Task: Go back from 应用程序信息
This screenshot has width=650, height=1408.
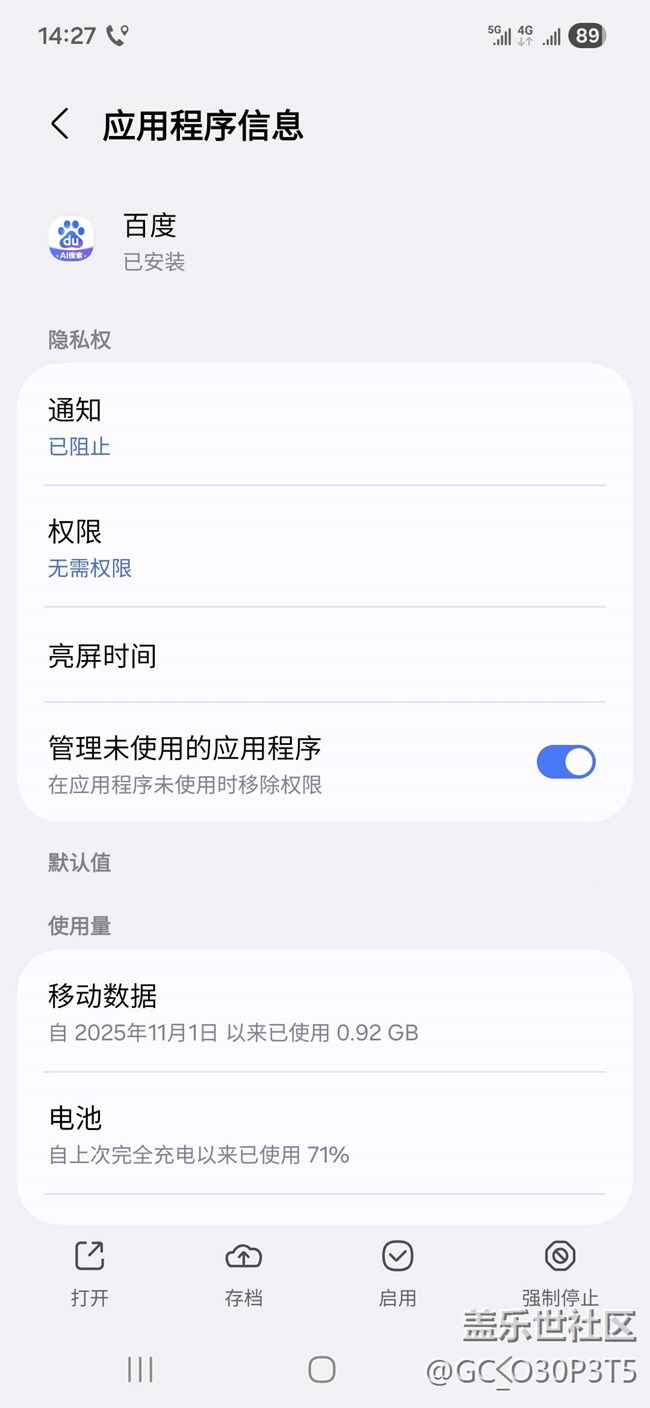Action: 60,125
